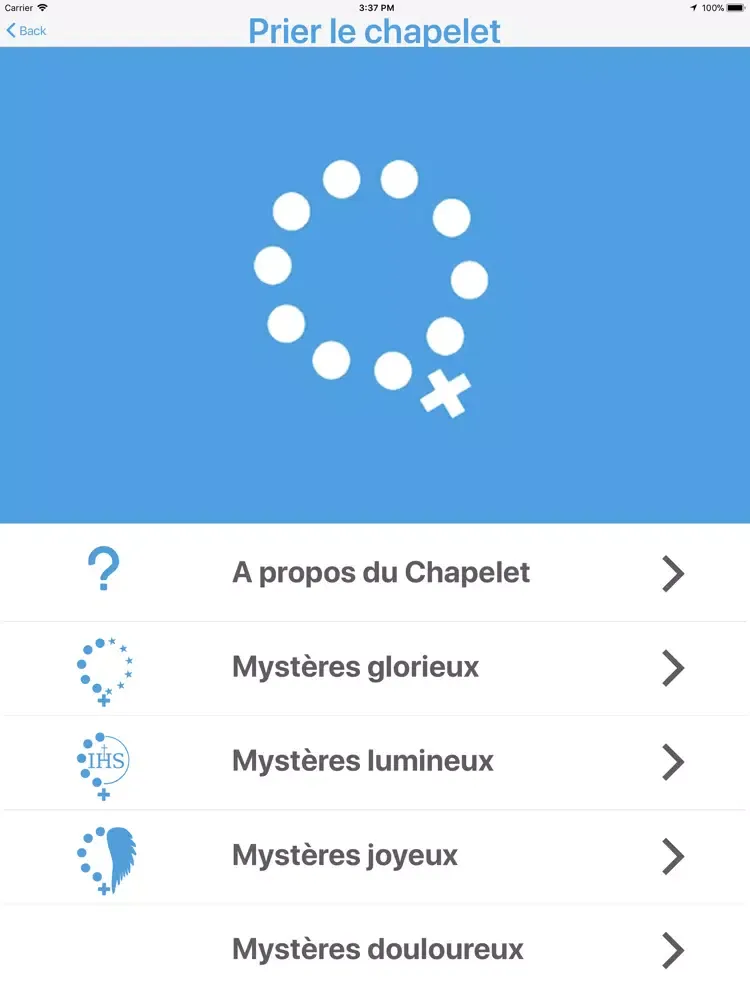This screenshot has height=1000, width=750.
Task: Select Mystères lumineux
Action: 363,761
